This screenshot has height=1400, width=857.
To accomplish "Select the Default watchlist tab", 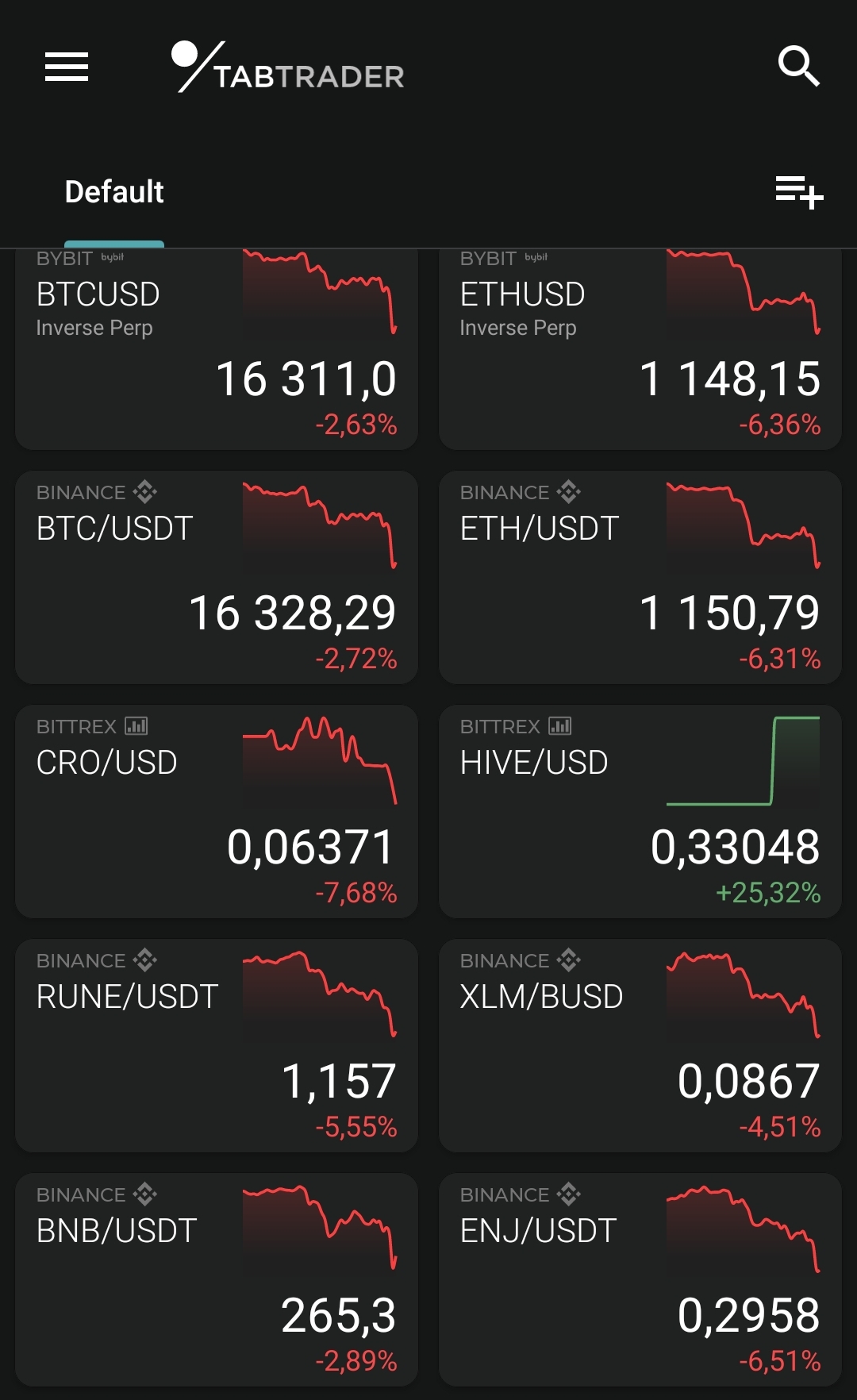I will click(x=114, y=192).
